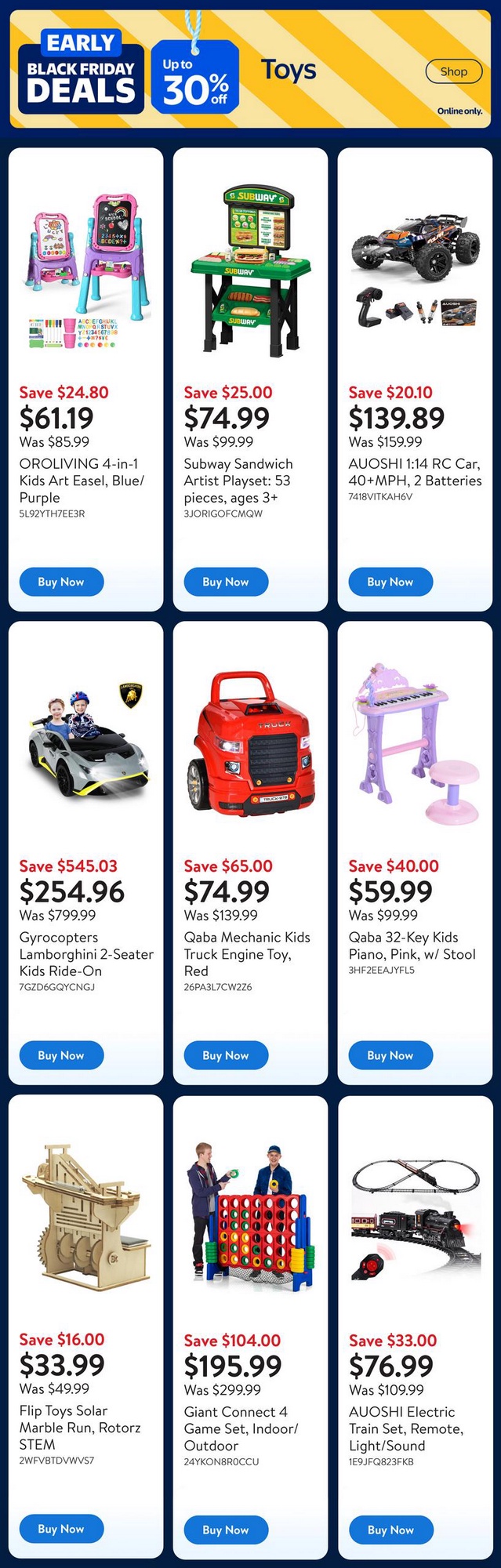Buy the Flip Toys Solar Marble Run
501x1568 pixels.
click(61, 1529)
